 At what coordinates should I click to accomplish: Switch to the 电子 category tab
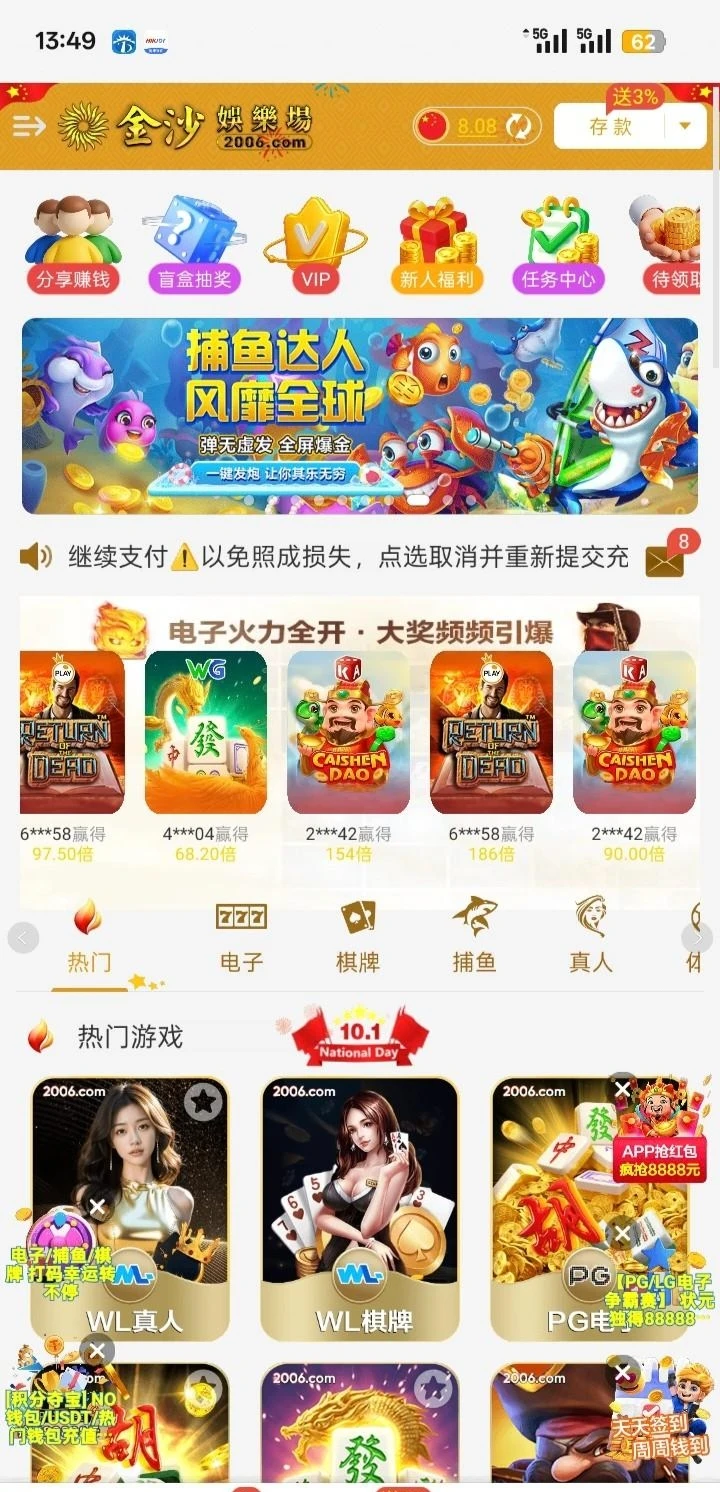pos(241,936)
